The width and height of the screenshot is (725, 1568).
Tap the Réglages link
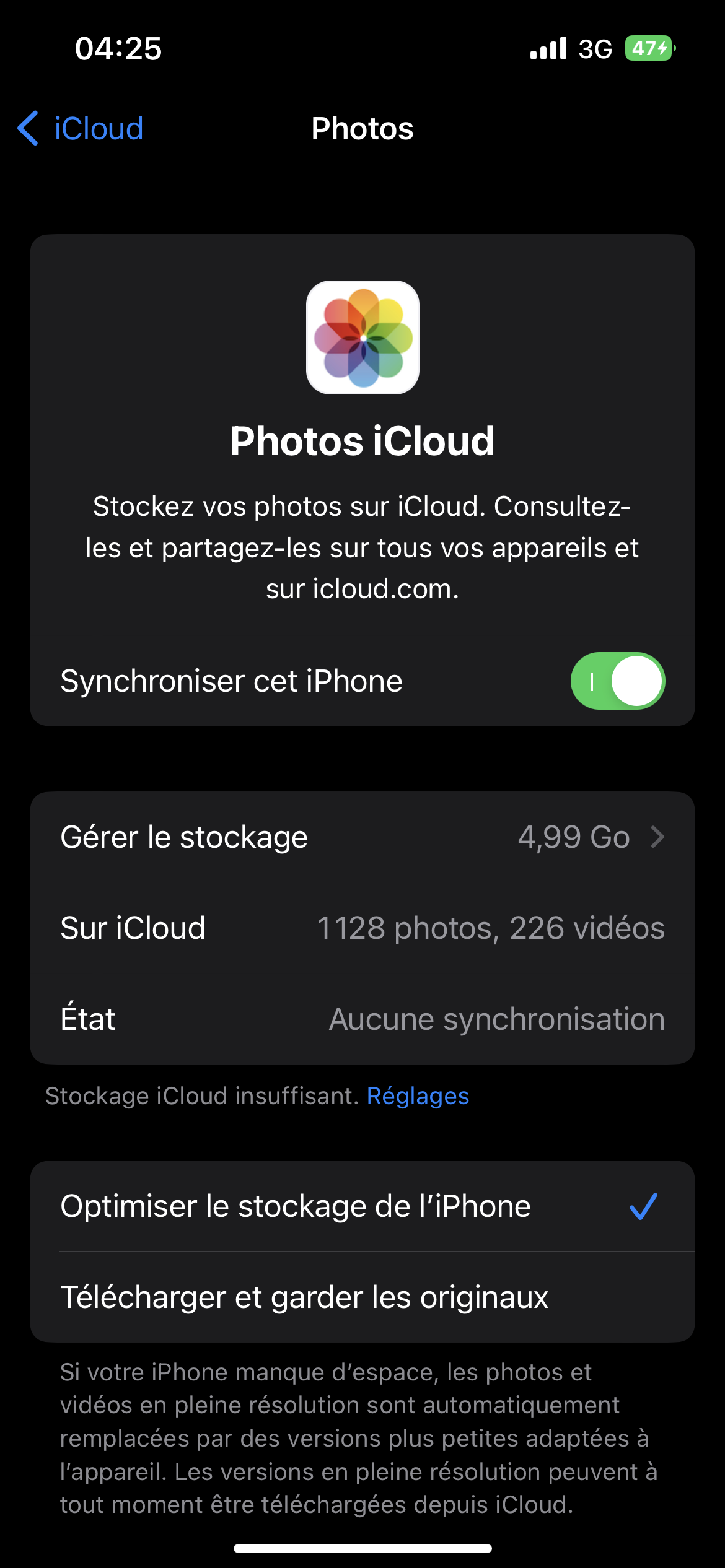click(418, 1096)
